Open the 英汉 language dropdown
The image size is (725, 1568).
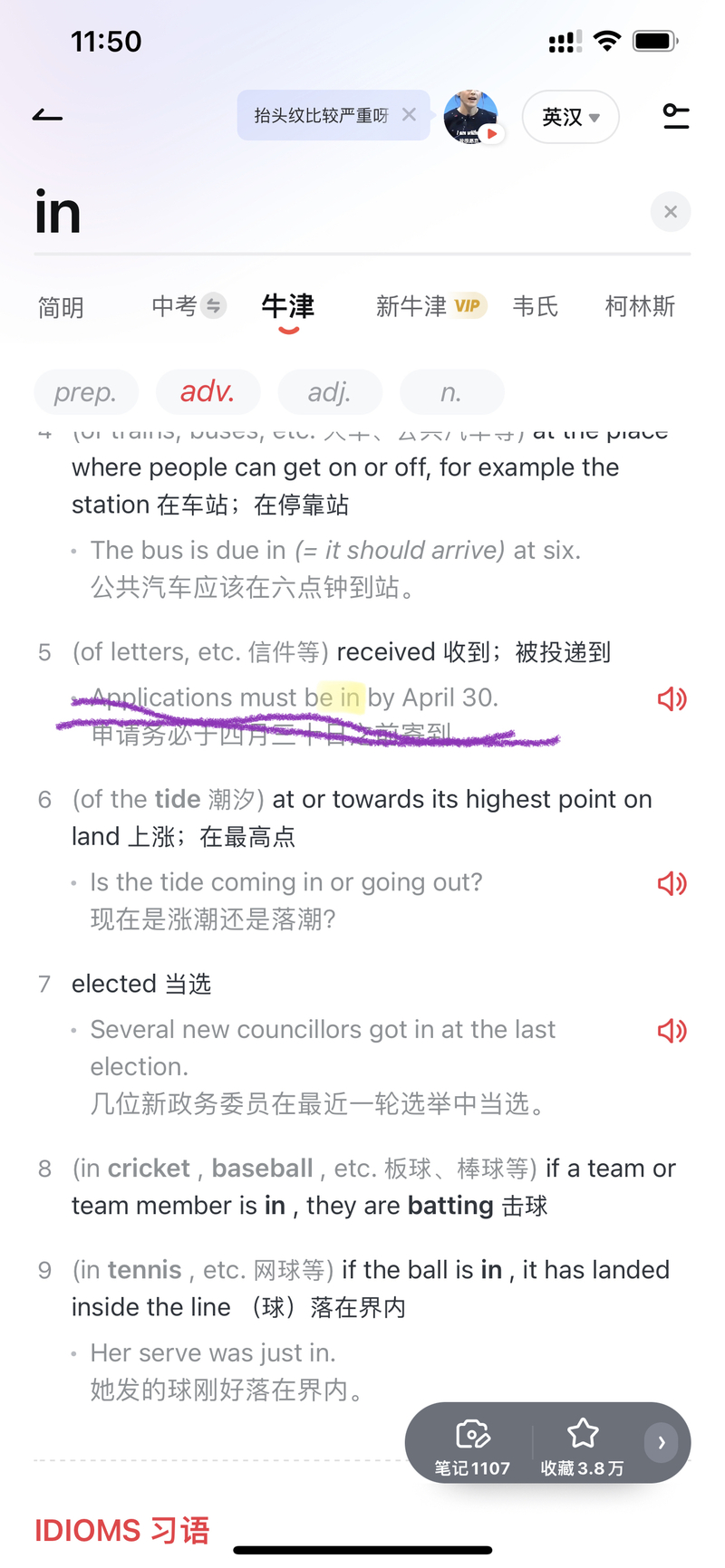point(571,117)
